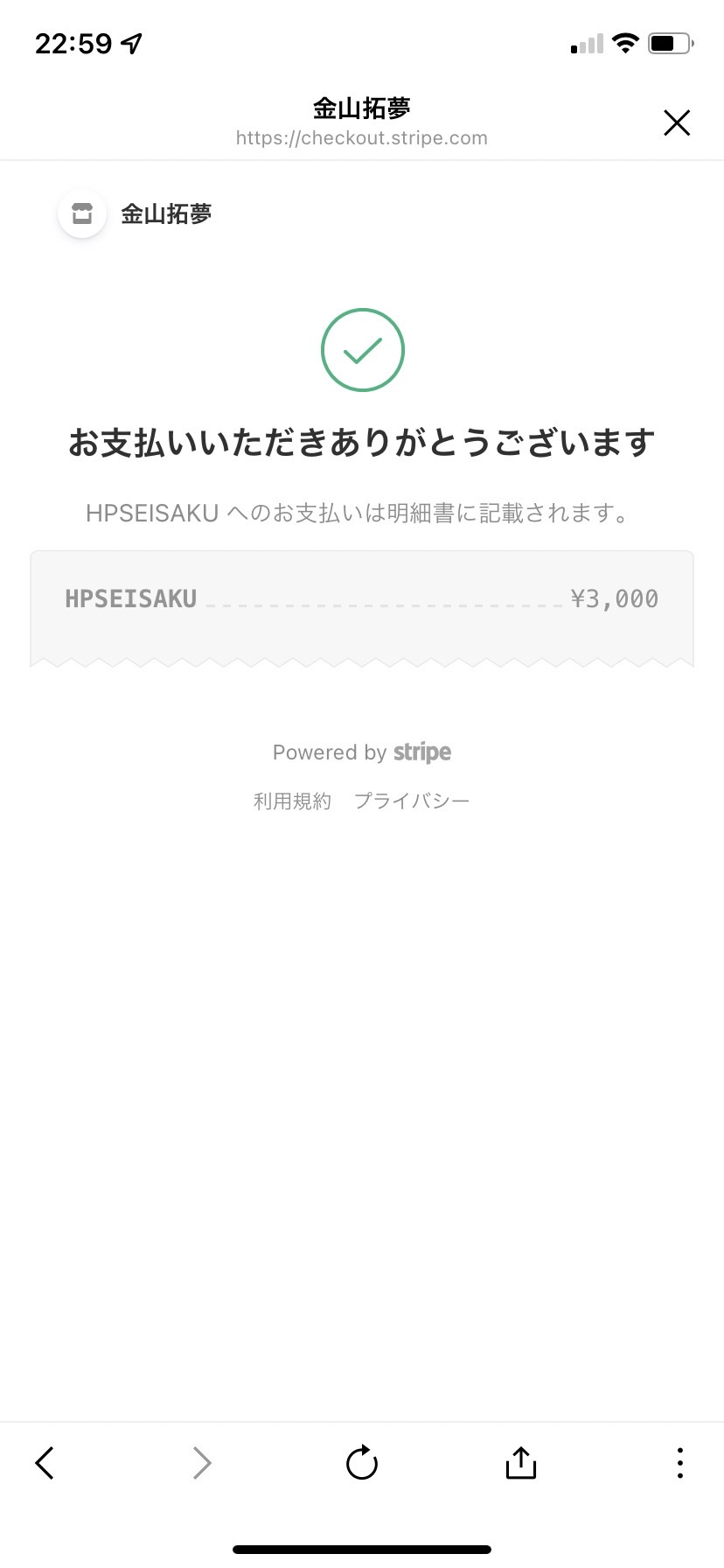This screenshot has width=724, height=1568.
Task: Go back to the previous page
Action: pyautogui.click(x=45, y=1462)
